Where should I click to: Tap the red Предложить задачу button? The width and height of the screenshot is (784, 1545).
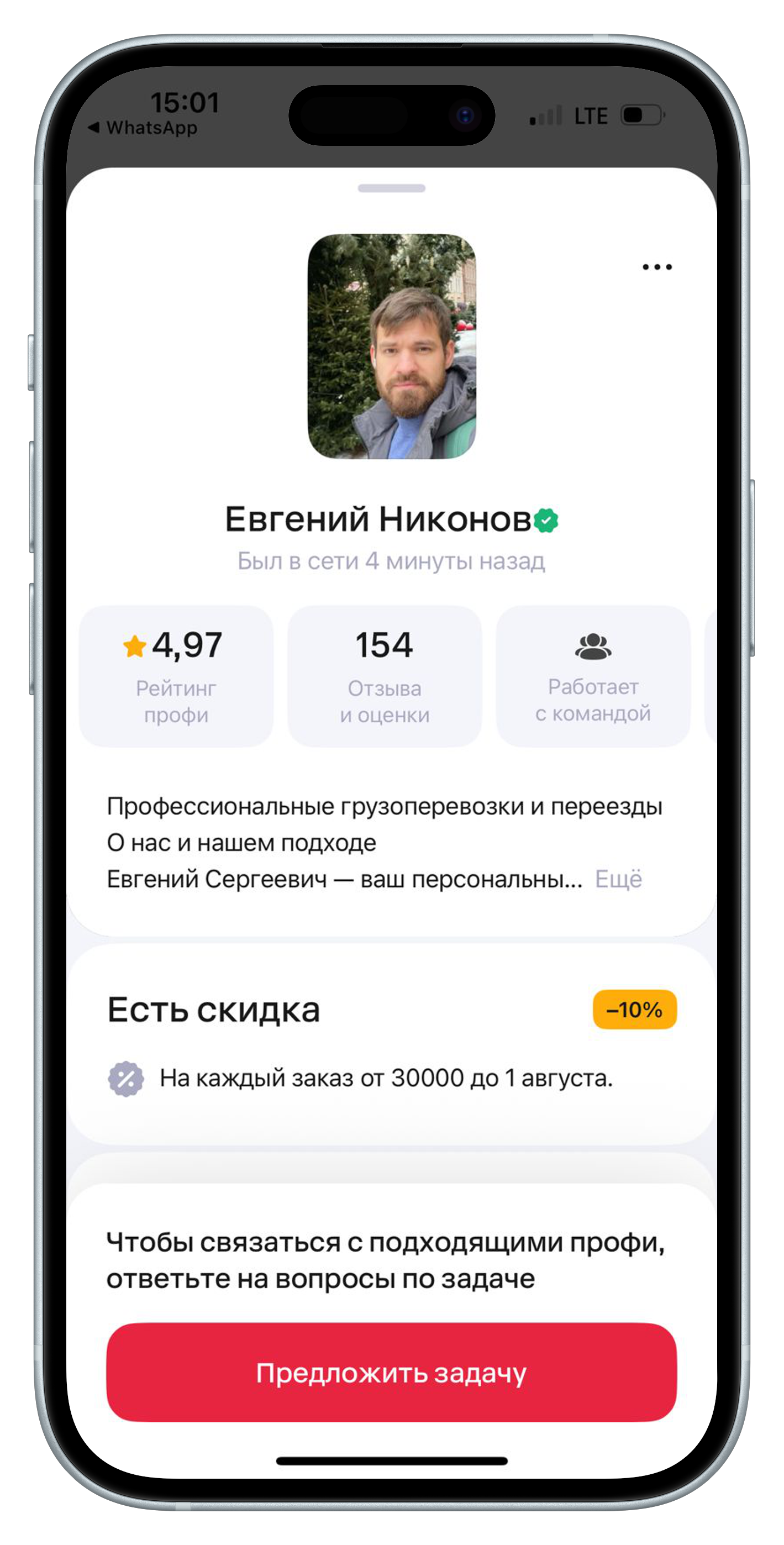coord(391,1372)
